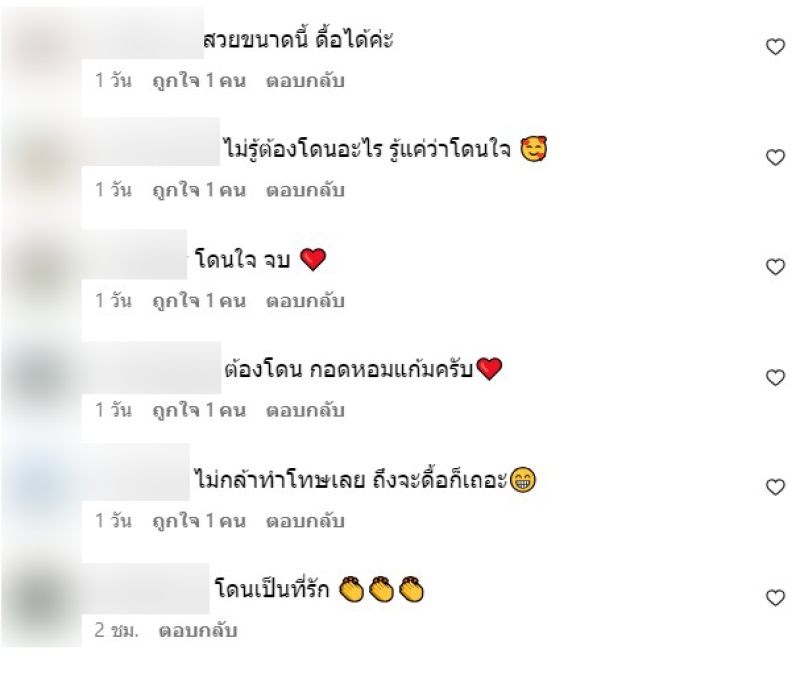Tap ตอบกลับ under "ไม่กล้าทำโทษเลย ถึงจะดื้อก็เถอะ"

305,521
